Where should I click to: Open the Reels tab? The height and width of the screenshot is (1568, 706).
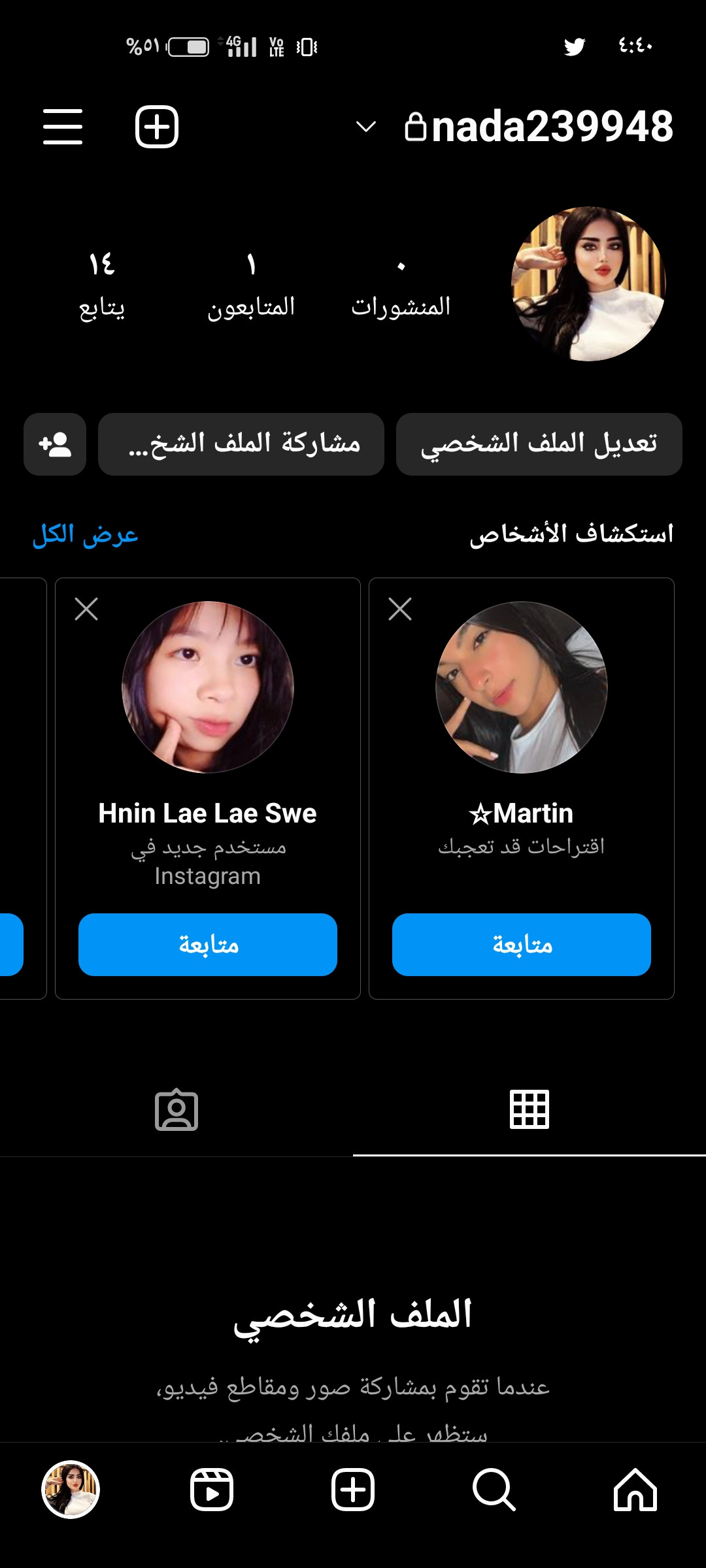pos(212,1490)
